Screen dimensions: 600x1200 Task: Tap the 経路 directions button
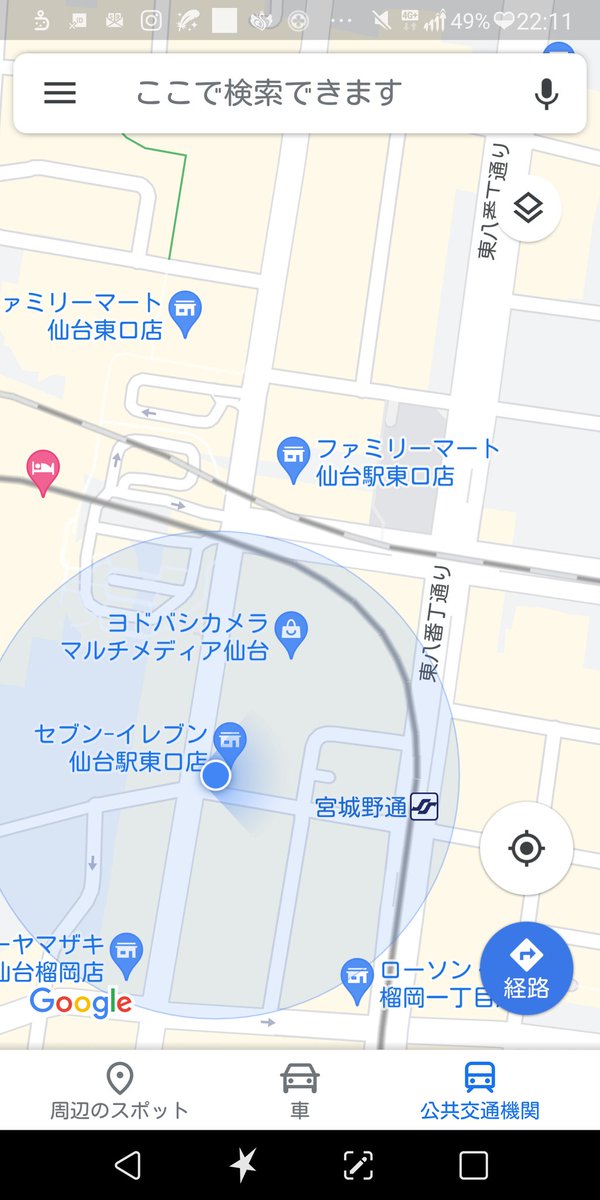pyautogui.click(x=526, y=968)
